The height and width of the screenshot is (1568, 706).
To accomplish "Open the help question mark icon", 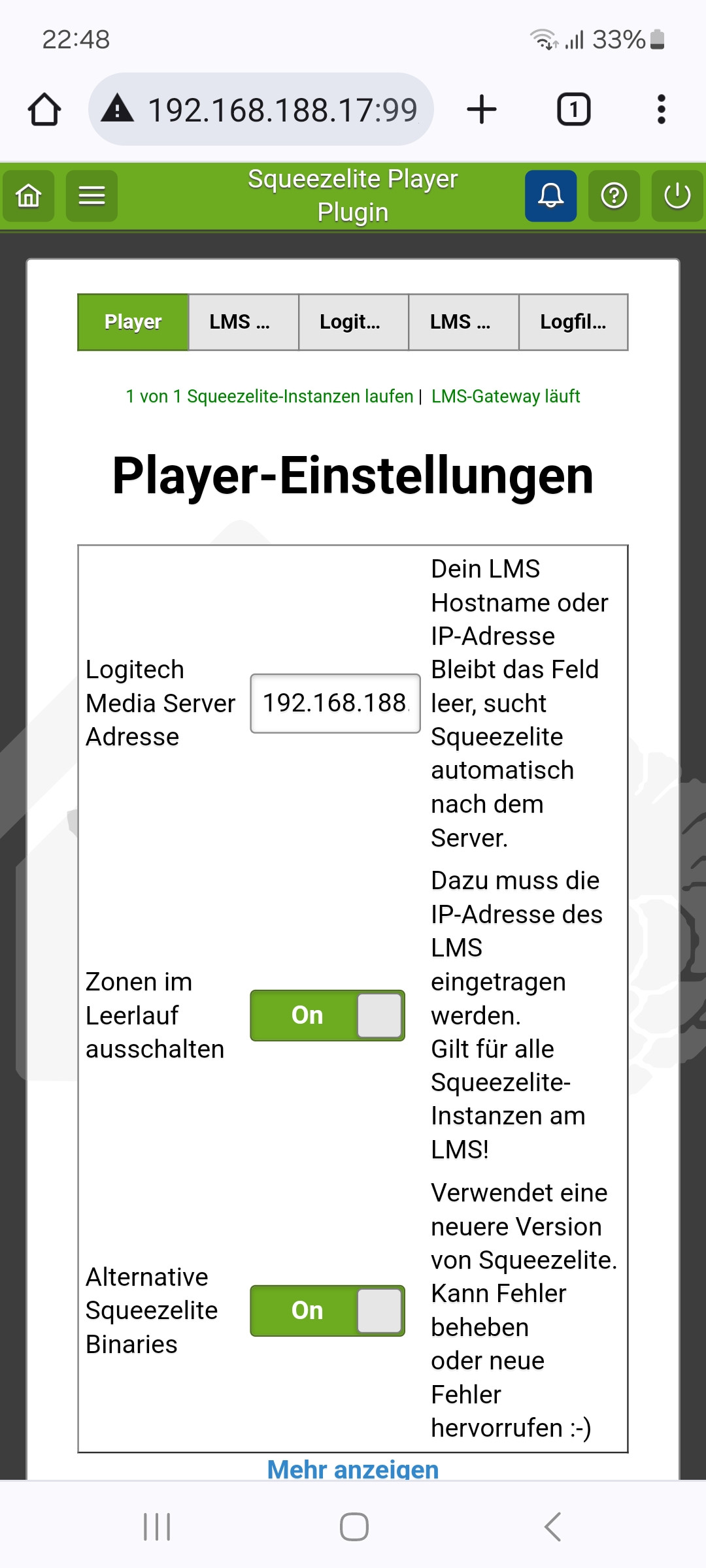I will tap(614, 196).
